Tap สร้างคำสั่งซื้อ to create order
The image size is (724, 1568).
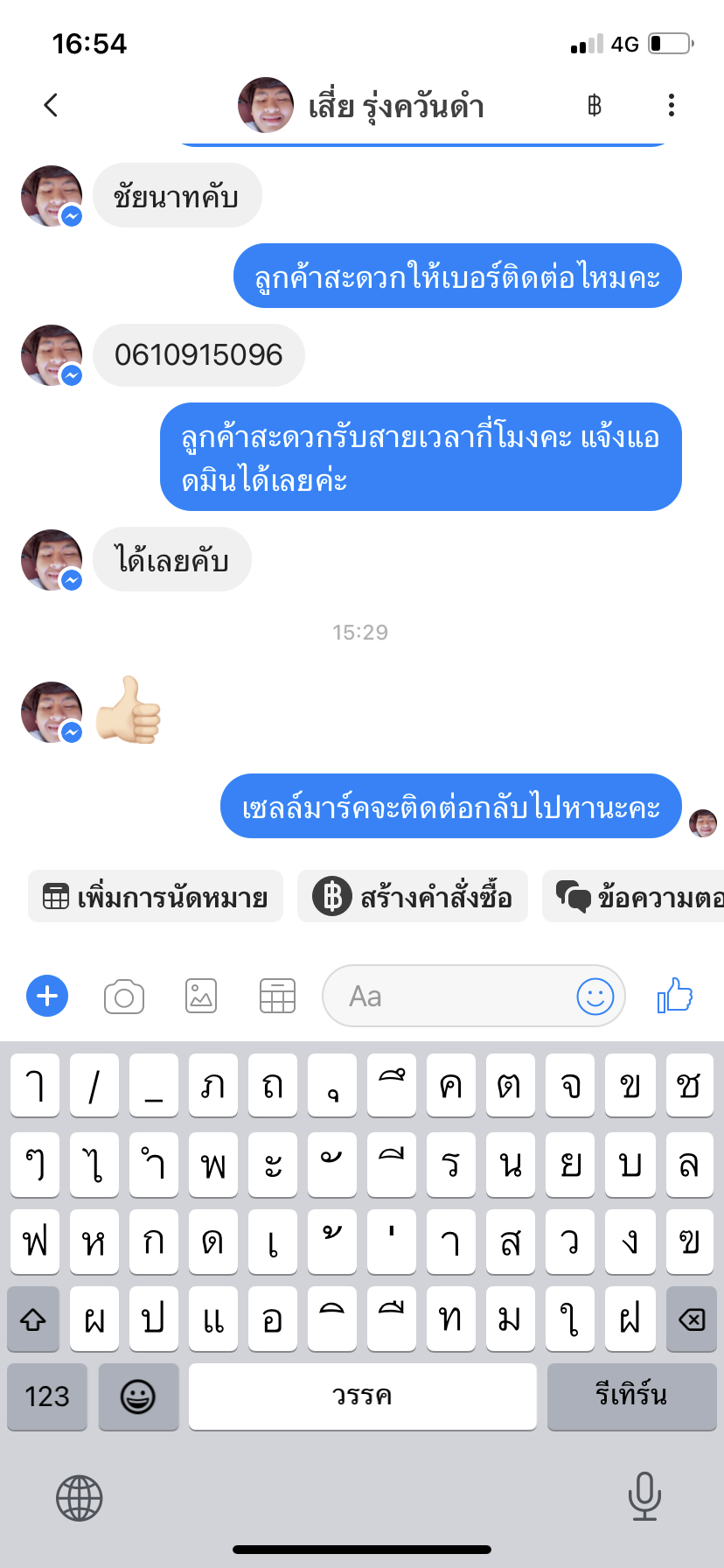click(x=413, y=897)
